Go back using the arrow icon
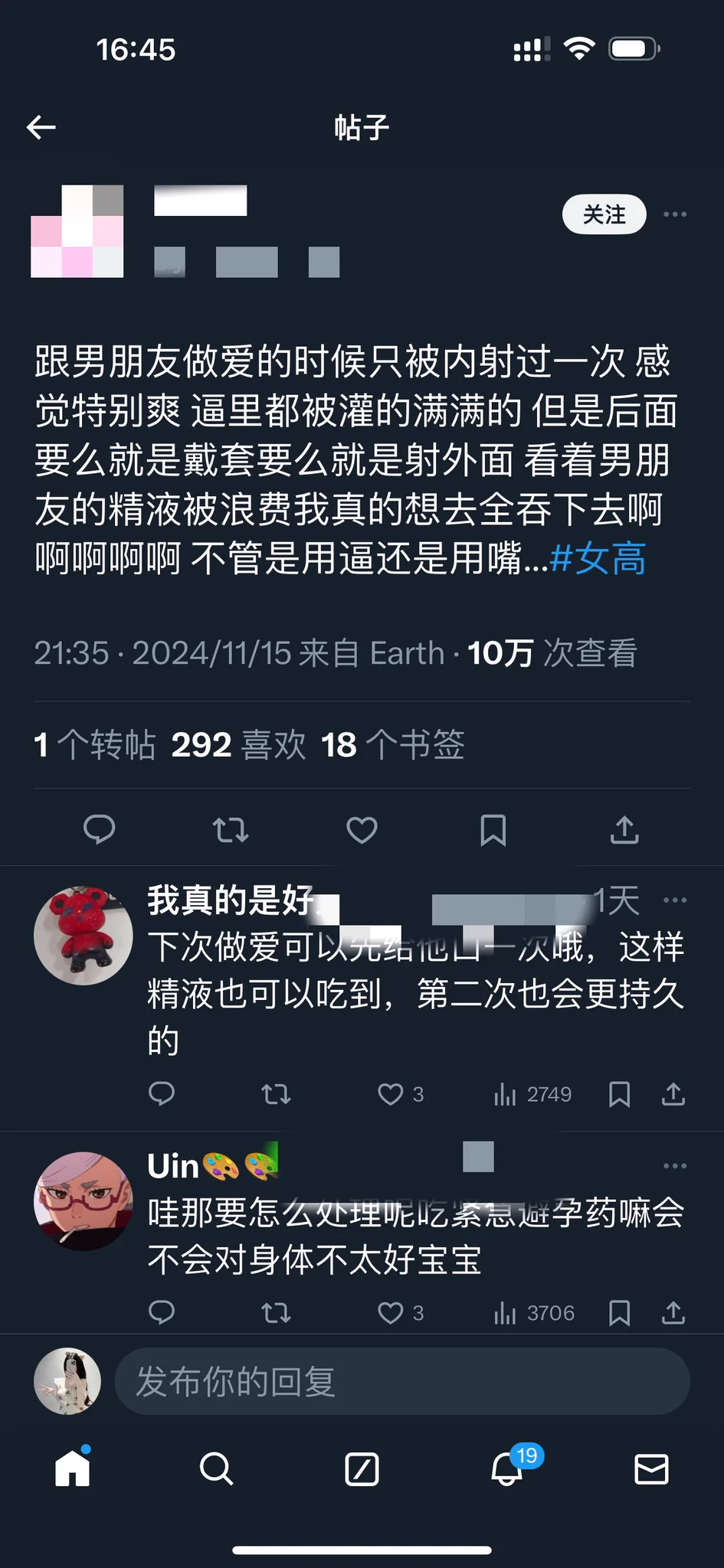This screenshot has height=1568, width=724. pyautogui.click(x=41, y=127)
